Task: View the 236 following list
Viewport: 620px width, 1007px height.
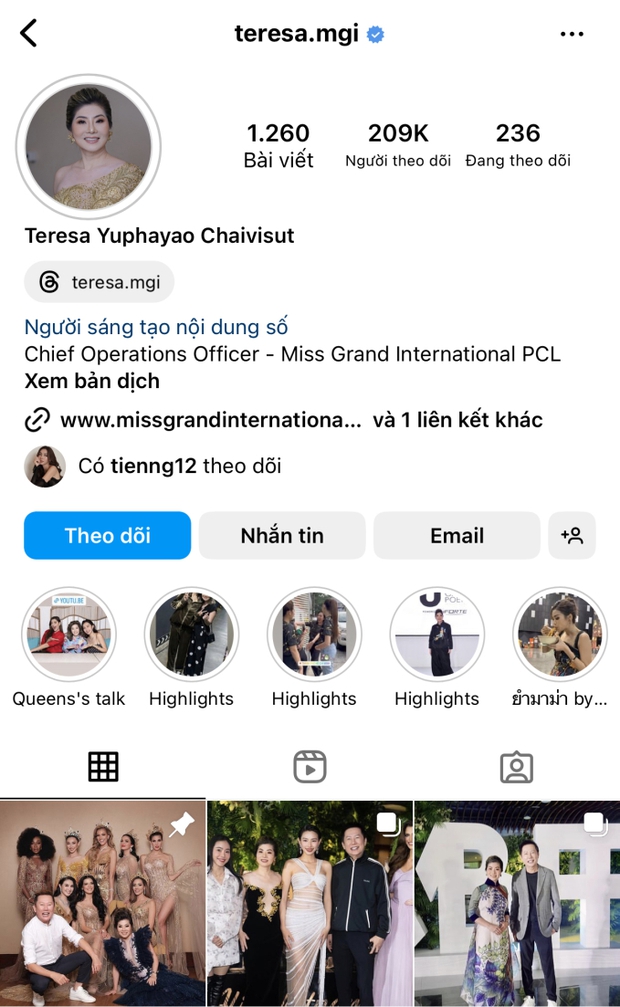Action: tap(518, 145)
